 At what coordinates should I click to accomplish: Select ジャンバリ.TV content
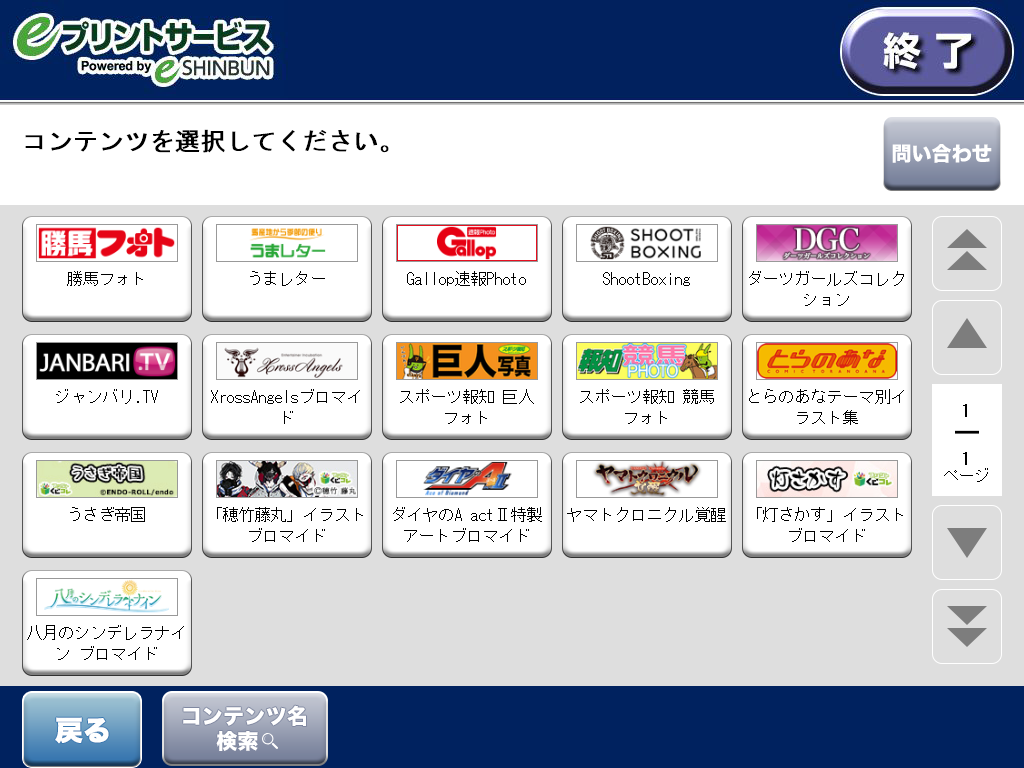point(107,385)
